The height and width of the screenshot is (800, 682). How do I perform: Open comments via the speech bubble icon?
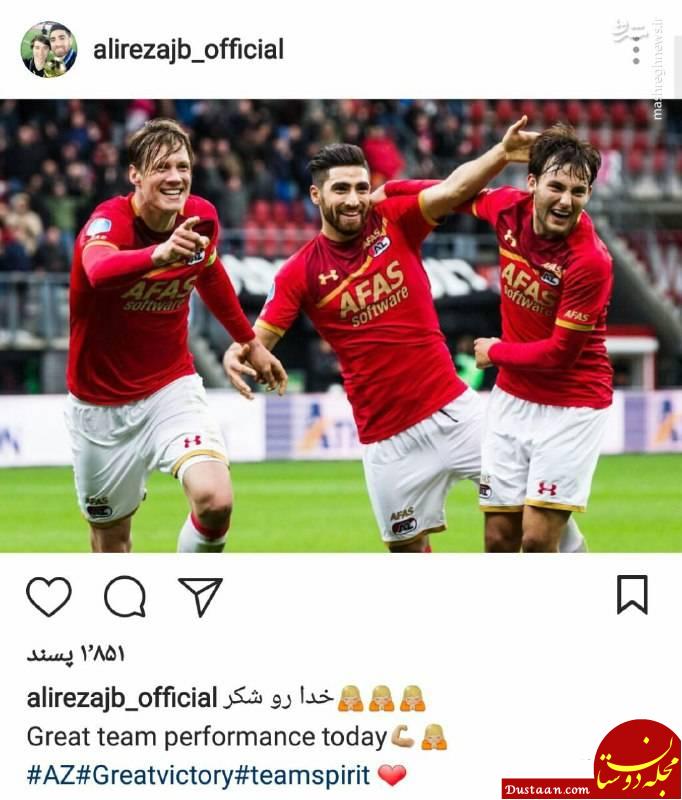[x=125, y=597]
